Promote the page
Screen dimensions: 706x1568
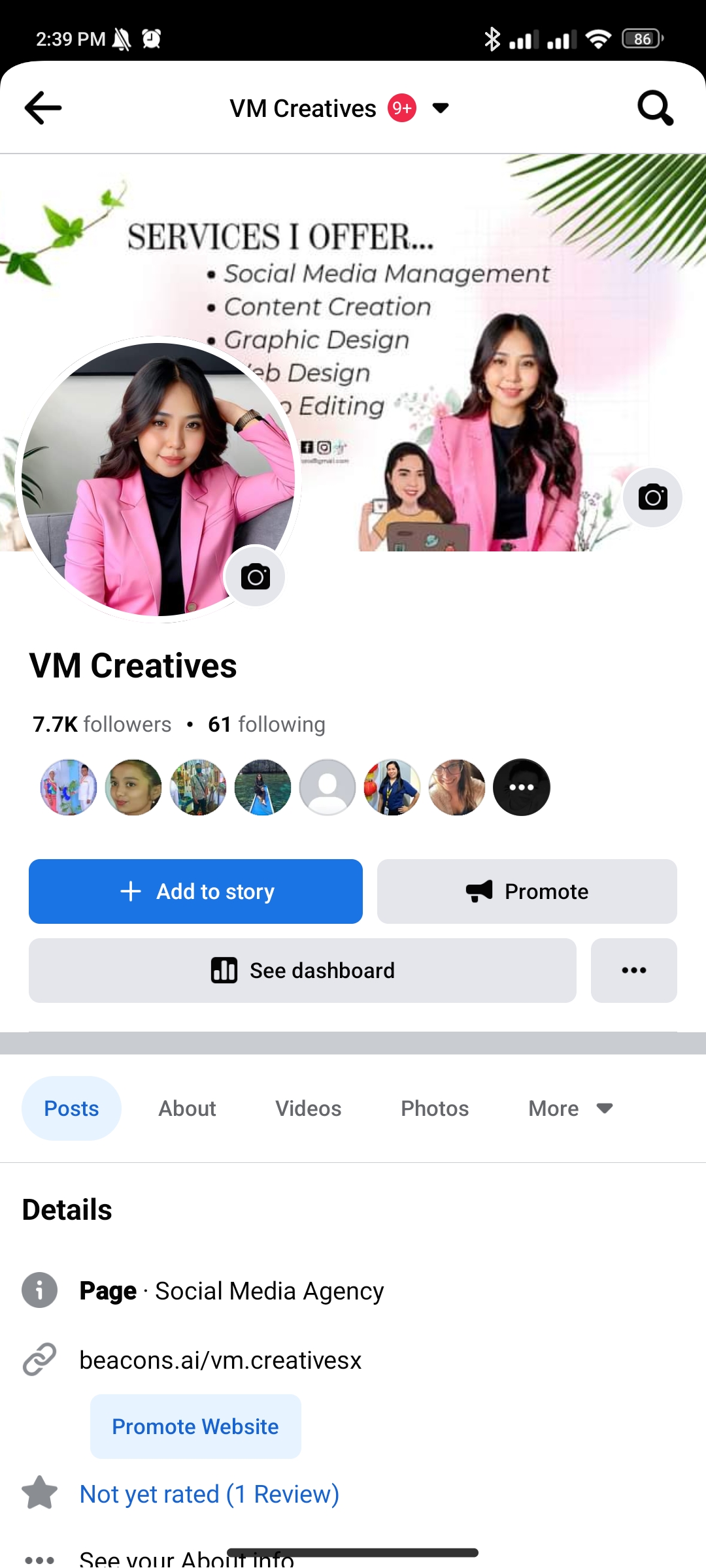[x=527, y=891]
